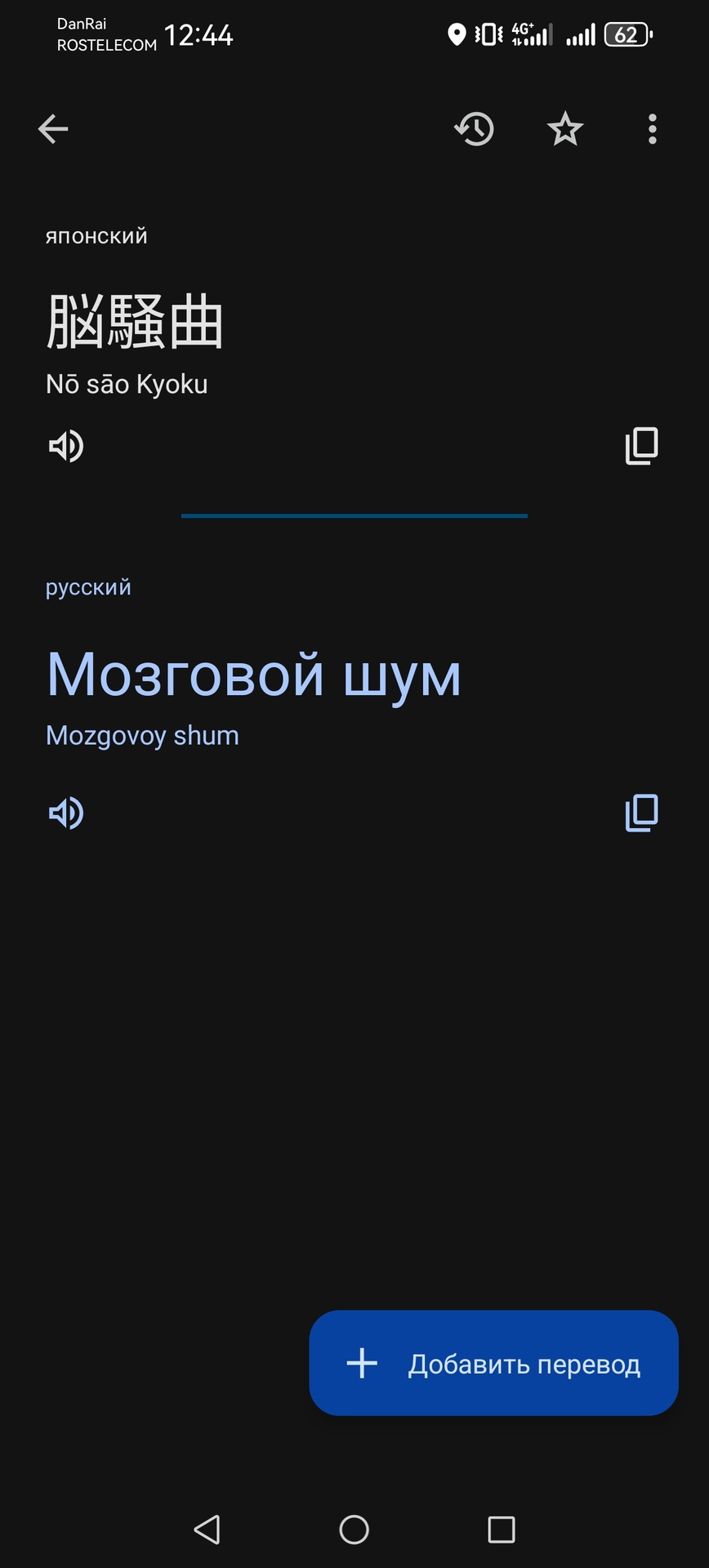Image resolution: width=709 pixels, height=1568 pixels.
Task: Copy the Japanese text 脳騒曲
Action: (x=641, y=446)
